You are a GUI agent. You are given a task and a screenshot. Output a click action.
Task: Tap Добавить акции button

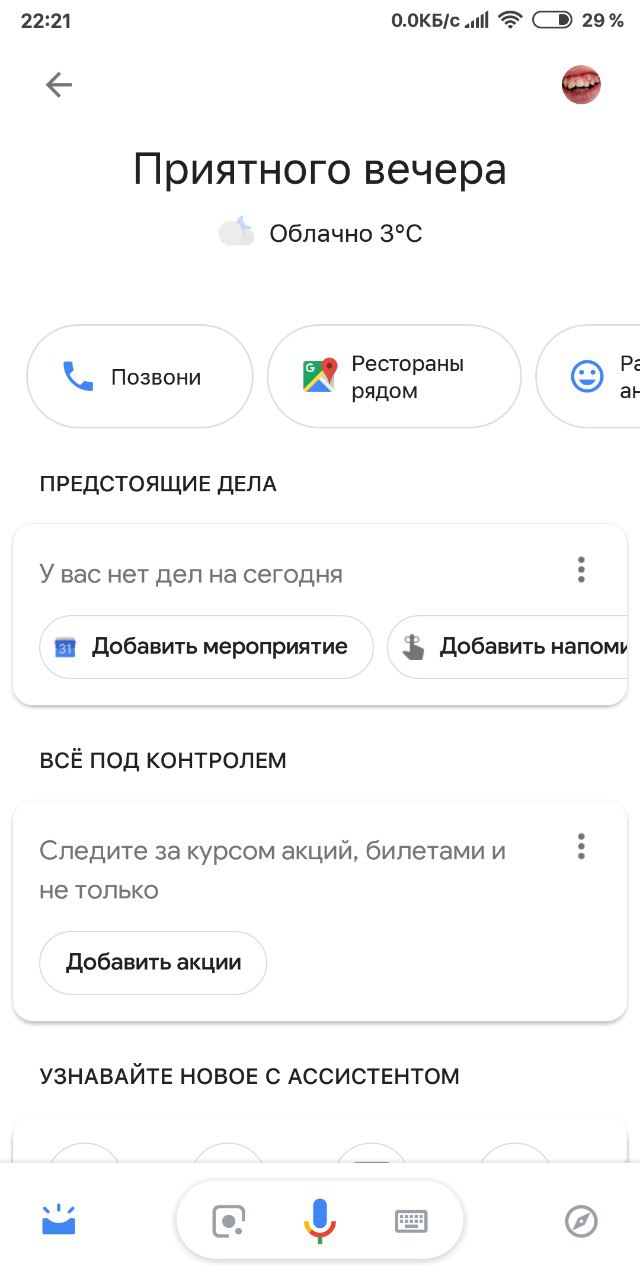[153, 963]
